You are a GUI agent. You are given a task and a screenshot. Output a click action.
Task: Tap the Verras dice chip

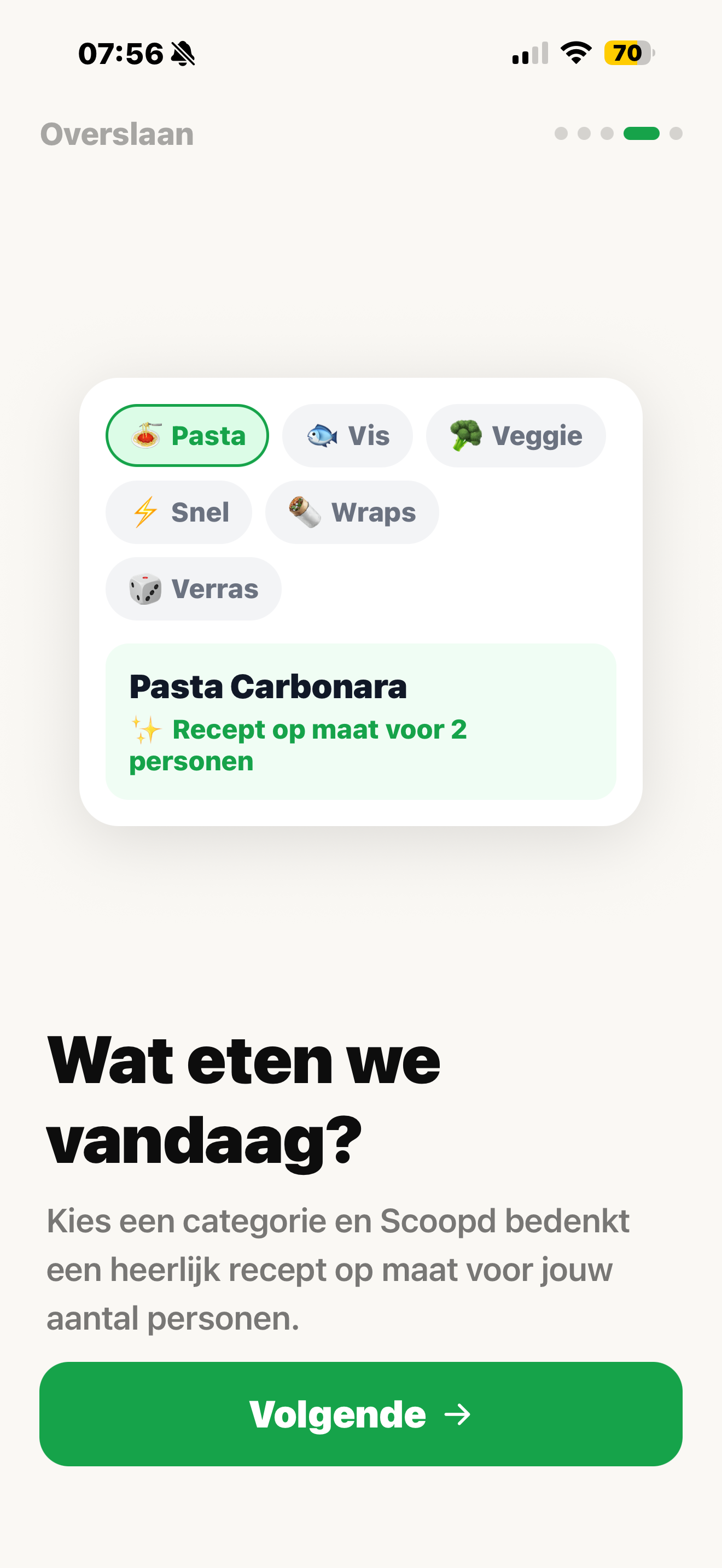point(194,589)
